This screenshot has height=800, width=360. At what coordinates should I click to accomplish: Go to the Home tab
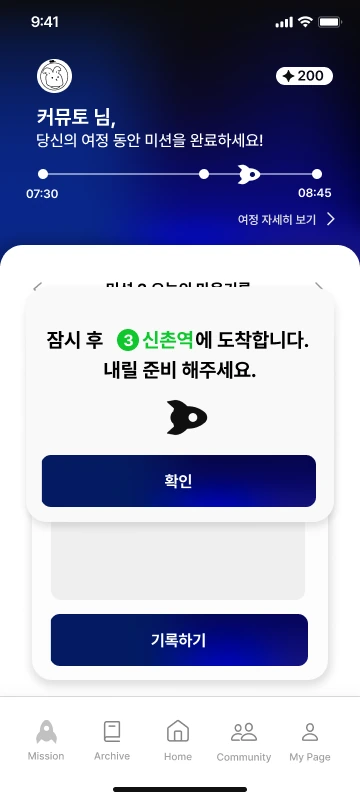click(x=178, y=741)
